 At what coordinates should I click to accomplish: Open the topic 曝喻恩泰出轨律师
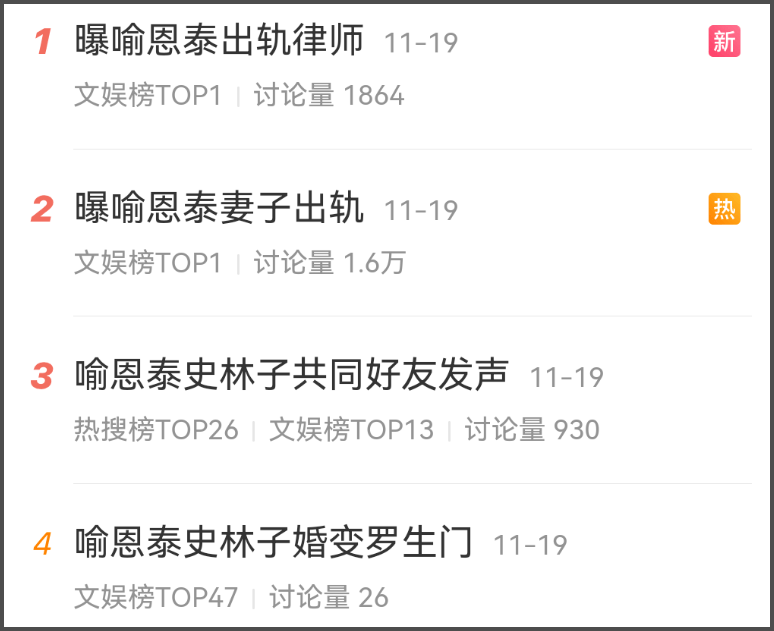coord(219,42)
